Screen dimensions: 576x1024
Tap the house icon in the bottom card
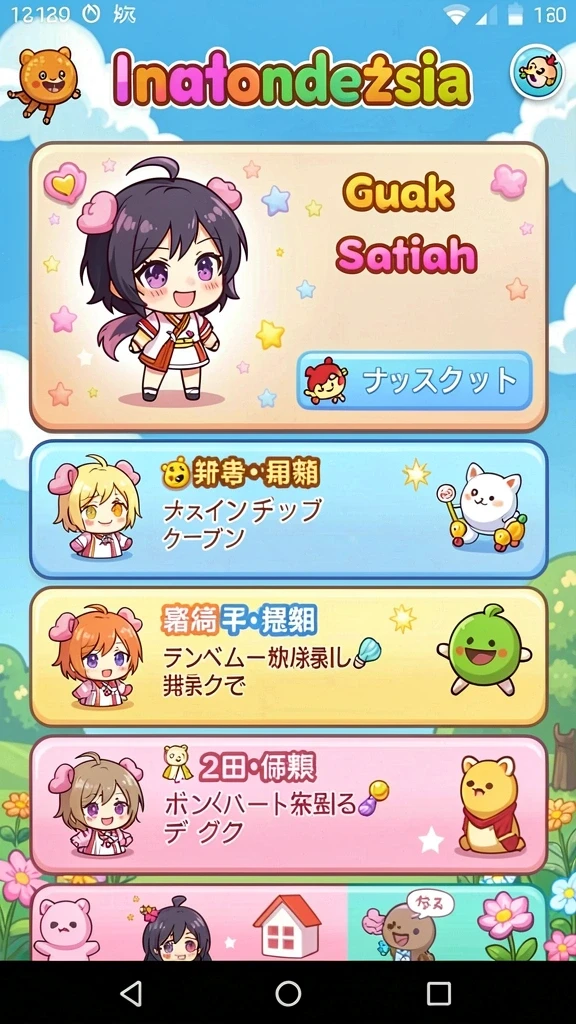[287, 926]
